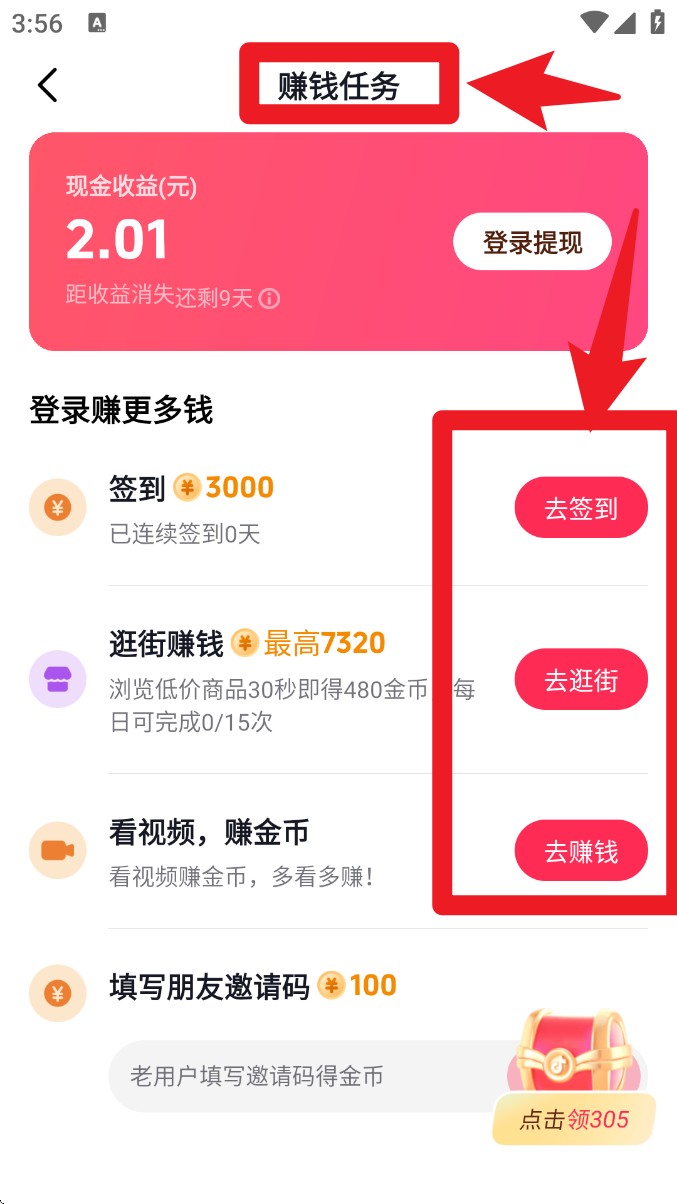
Task: Tap 去赚钱 for the video task
Action: [580, 851]
